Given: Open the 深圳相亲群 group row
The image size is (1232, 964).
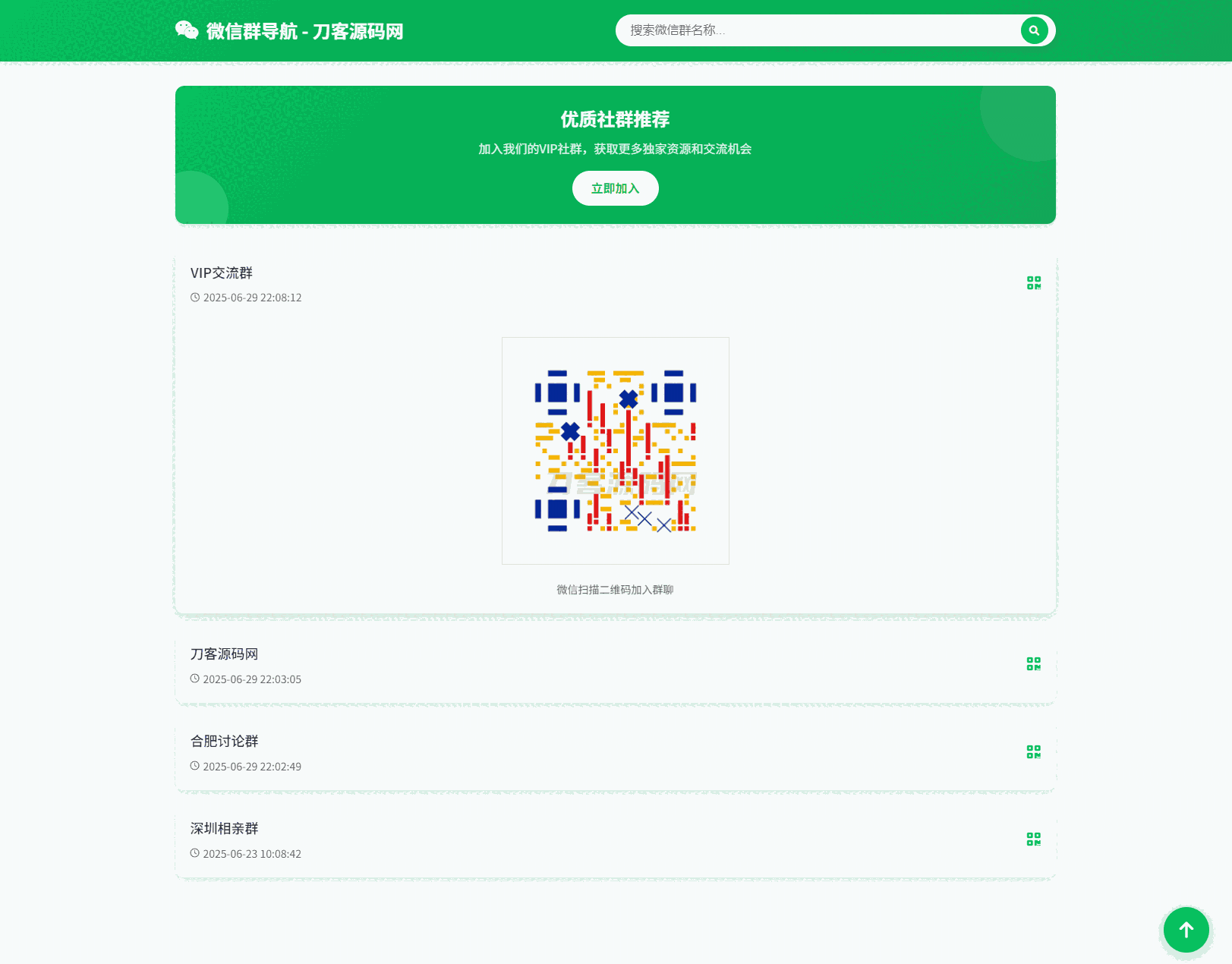Looking at the screenshot, I should tap(531, 840).
